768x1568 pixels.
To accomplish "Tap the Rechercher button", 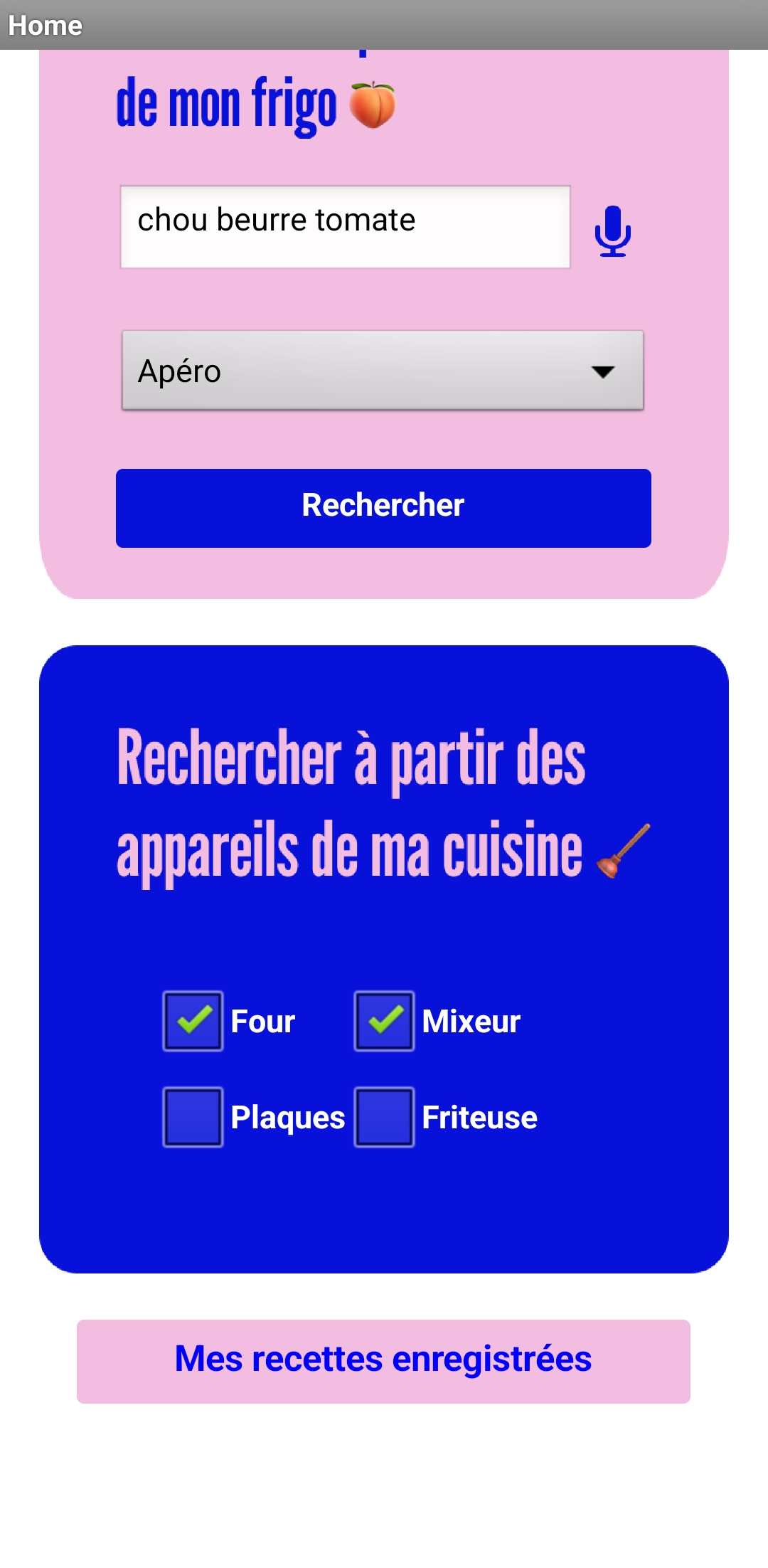I will (383, 508).
